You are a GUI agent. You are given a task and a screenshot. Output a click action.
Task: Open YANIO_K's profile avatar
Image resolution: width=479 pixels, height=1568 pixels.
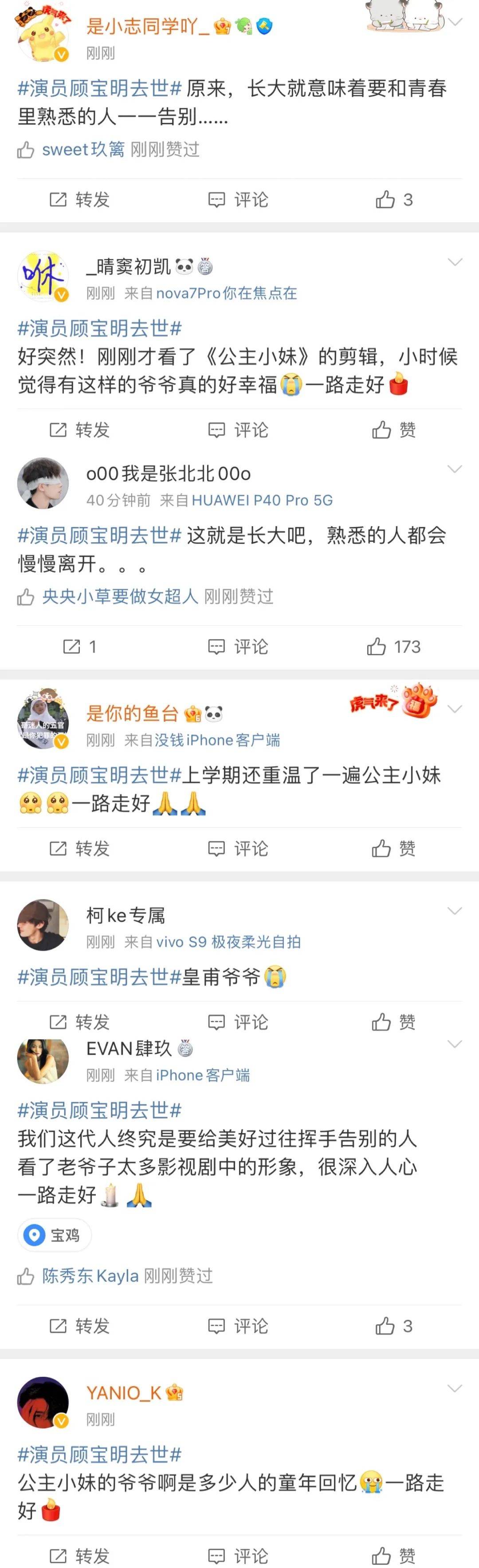[x=43, y=1403]
